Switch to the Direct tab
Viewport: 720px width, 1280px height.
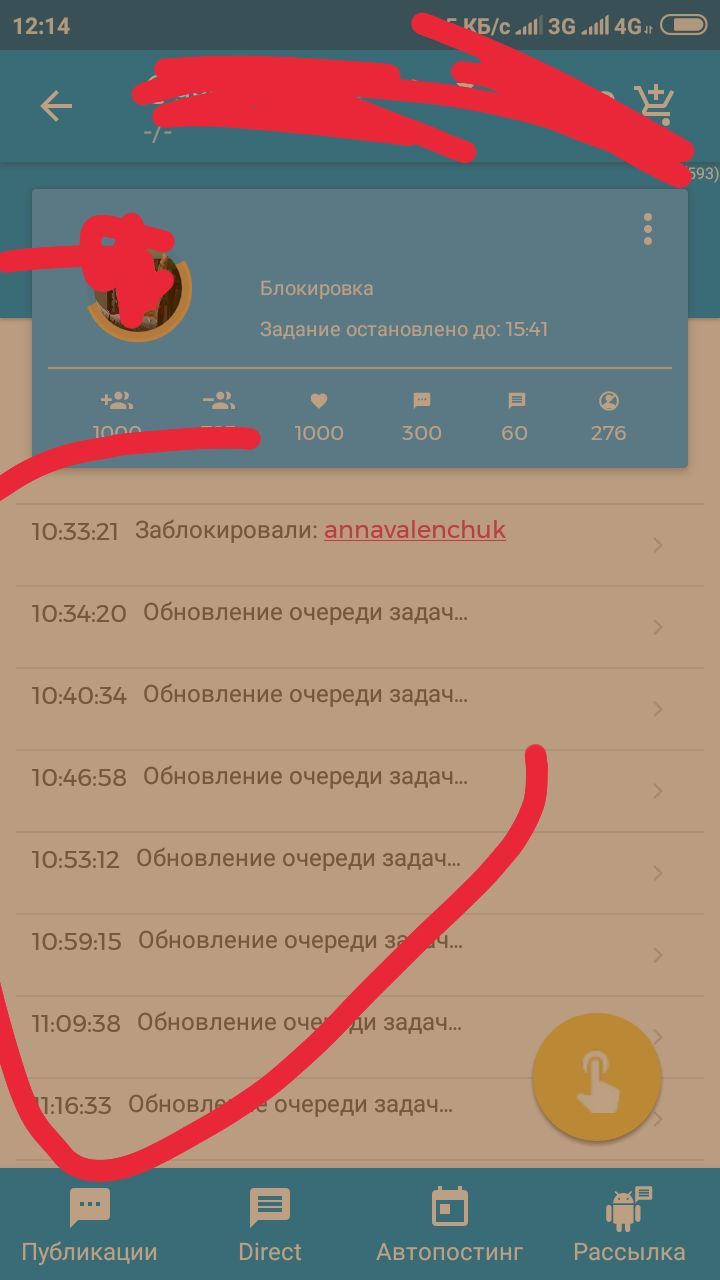click(269, 1225)
